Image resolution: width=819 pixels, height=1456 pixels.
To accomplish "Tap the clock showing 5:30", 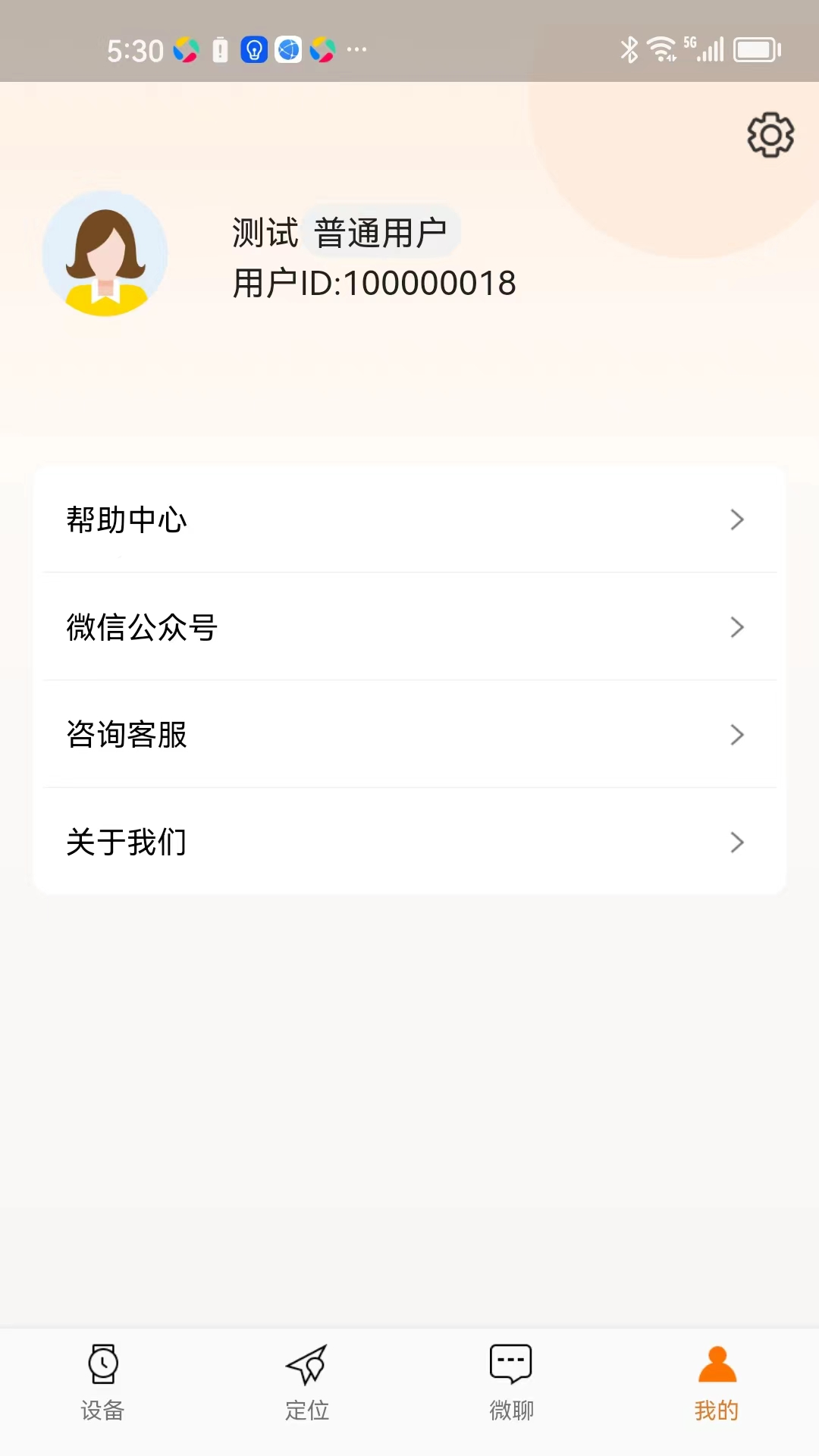I will [x=133, y=49].
